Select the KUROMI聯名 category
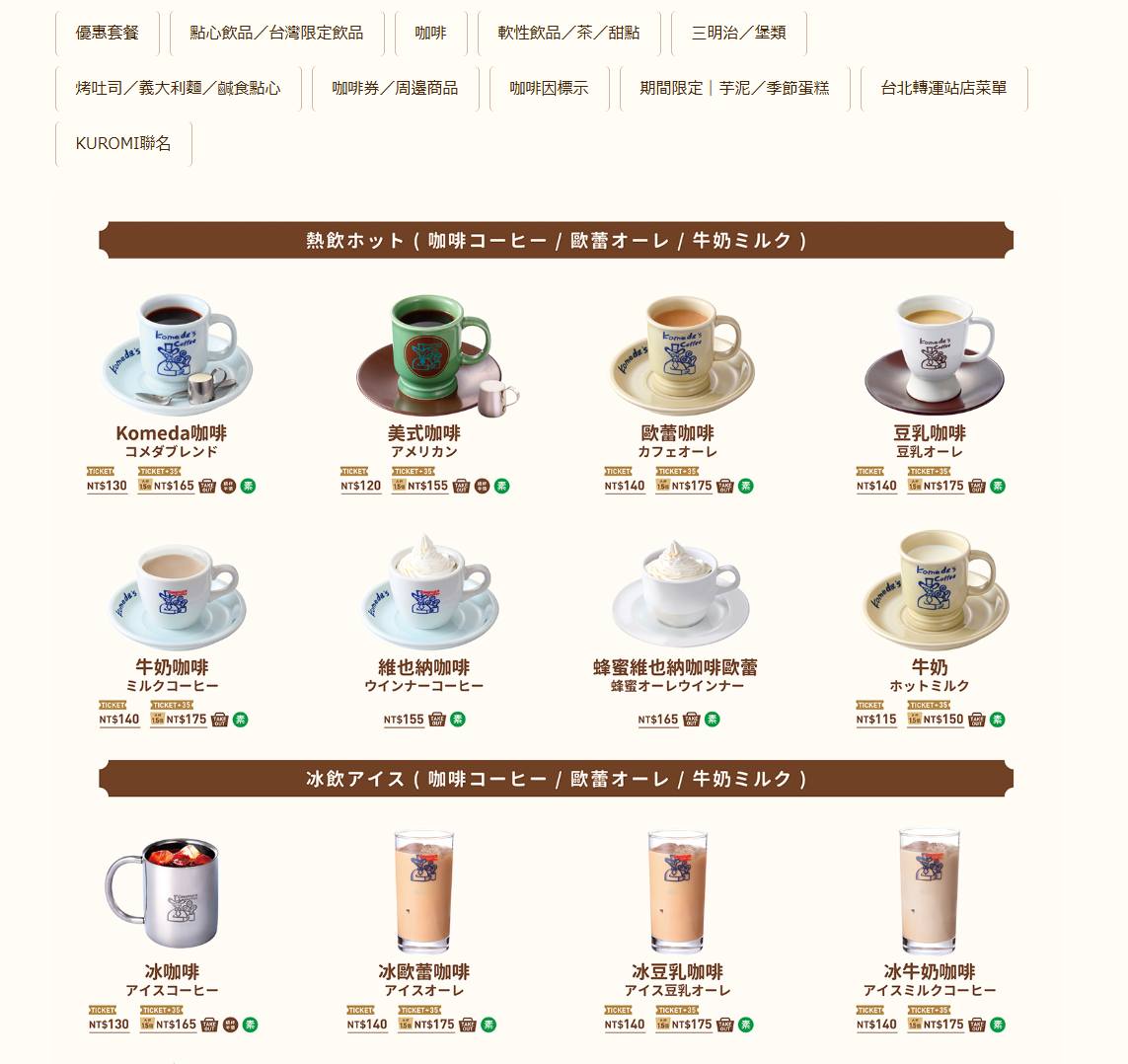The height and width of the screenshot is (1064, 1128). pos(123,143)
